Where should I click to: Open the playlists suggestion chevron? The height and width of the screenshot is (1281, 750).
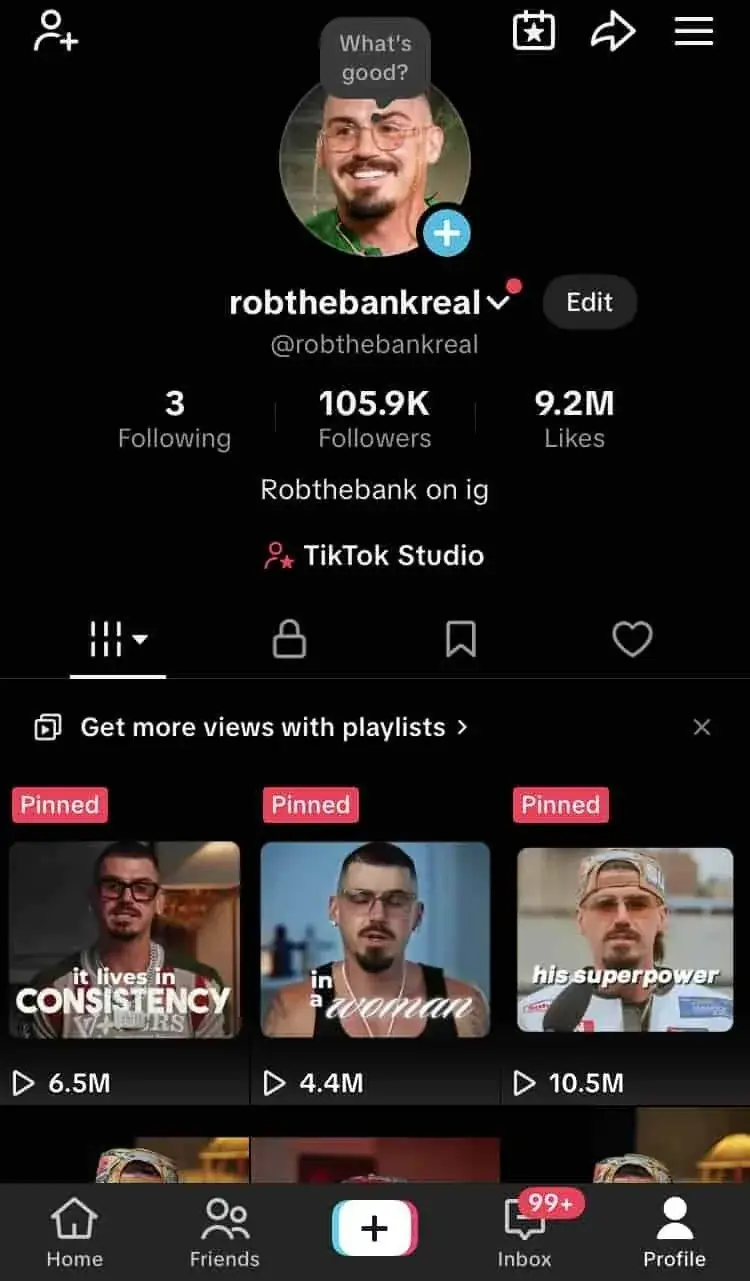pyautogui.click(x=461, y=727)
